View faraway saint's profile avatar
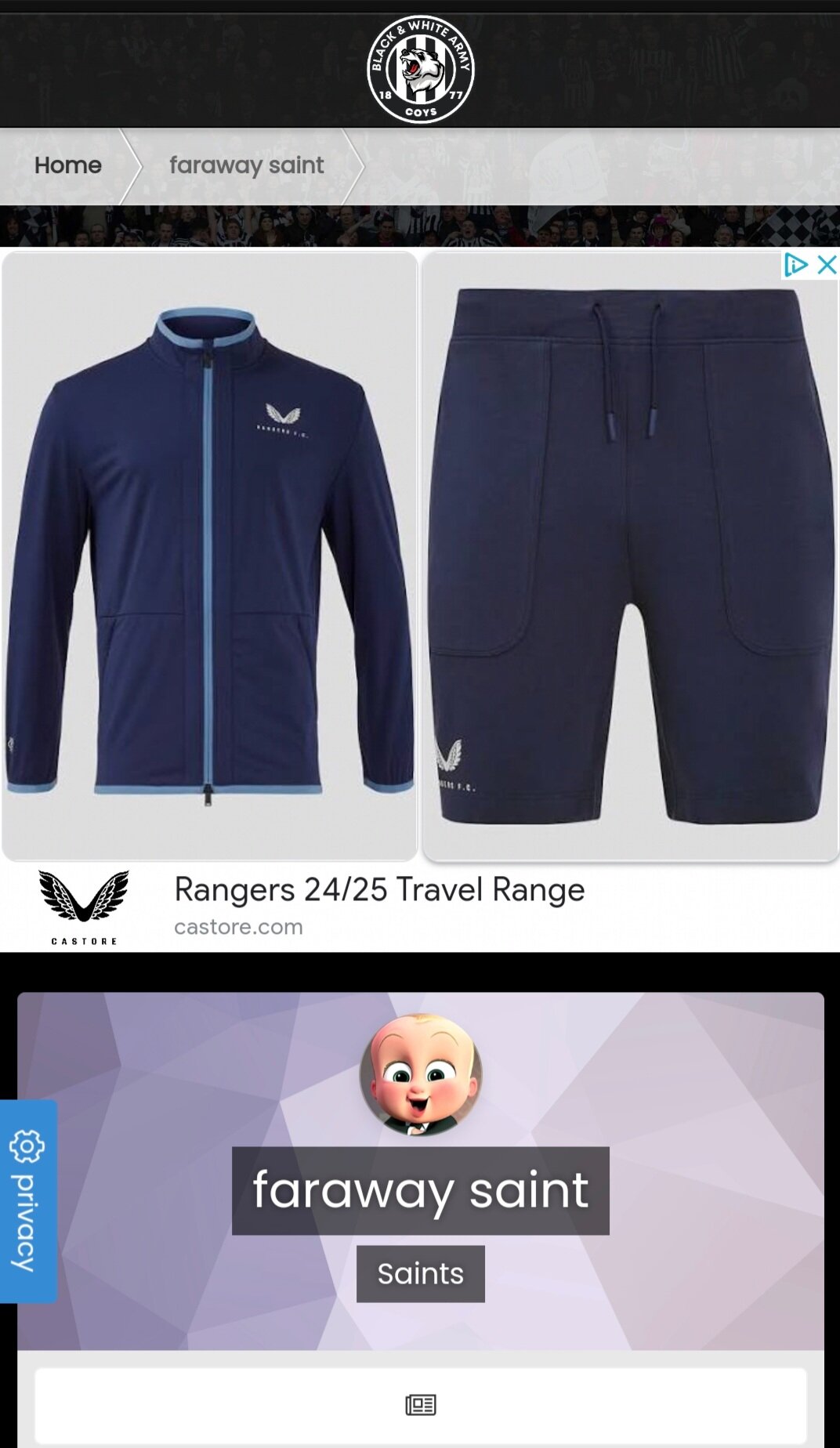Viewport: 840px width, 1448px height. click(421, 1074)
